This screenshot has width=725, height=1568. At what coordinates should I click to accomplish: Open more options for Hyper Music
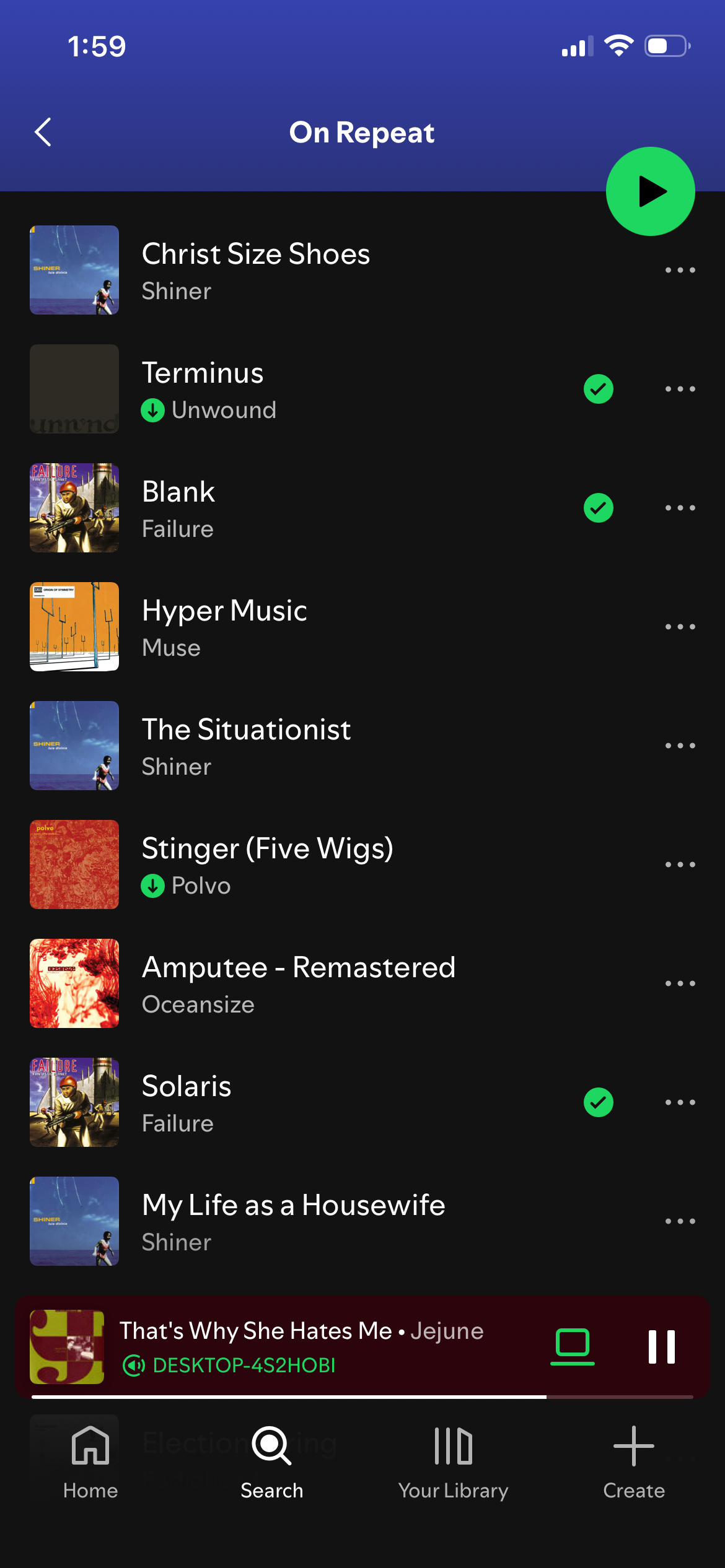[680, 627]
